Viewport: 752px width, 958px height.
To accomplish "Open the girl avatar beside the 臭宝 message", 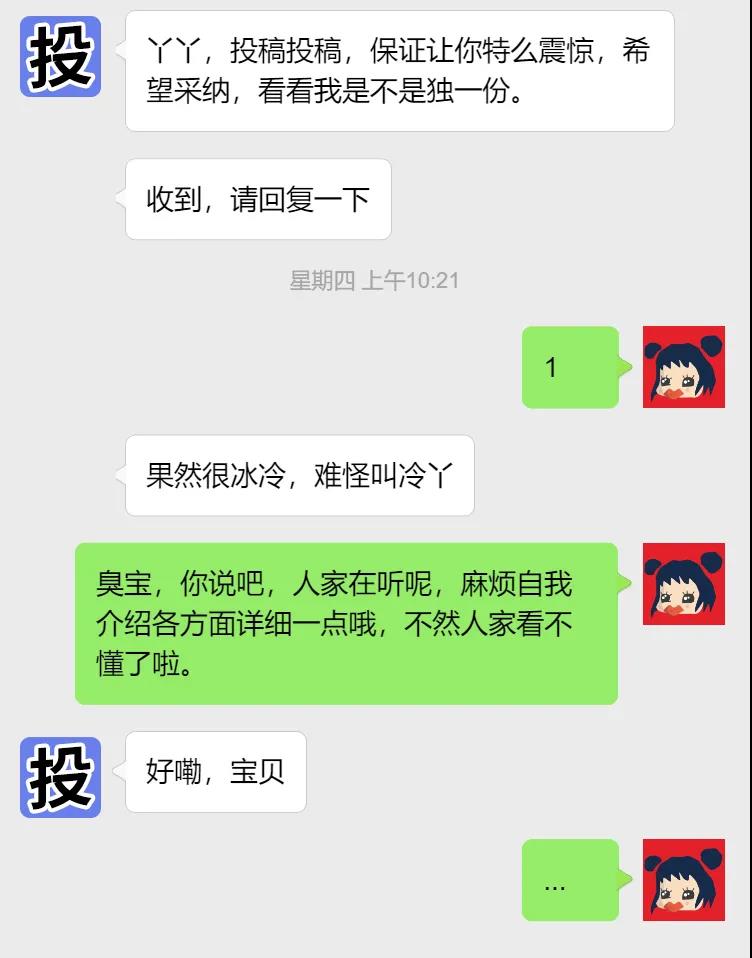I will [x=683, y=584].
